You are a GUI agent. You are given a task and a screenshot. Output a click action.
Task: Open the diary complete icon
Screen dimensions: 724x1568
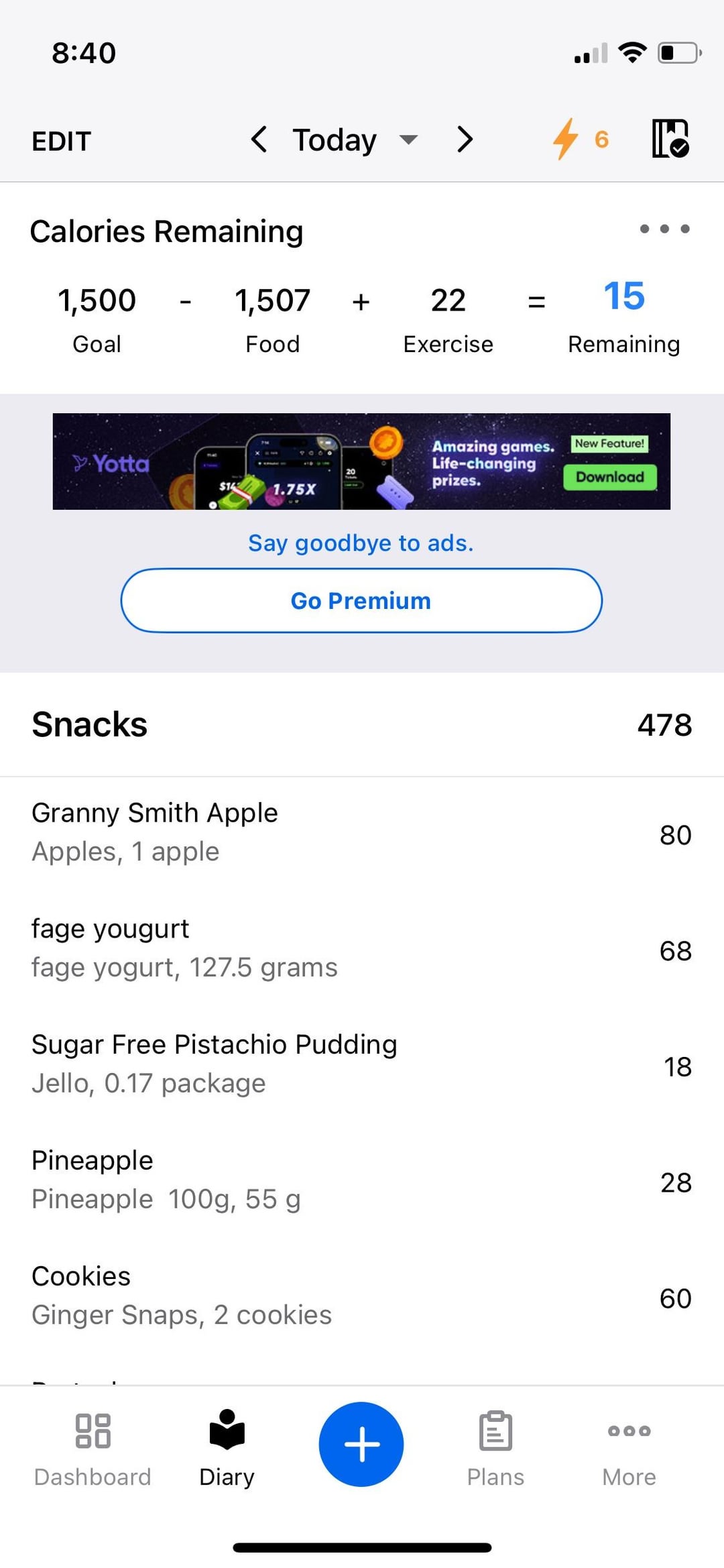(x=670, y=139)
